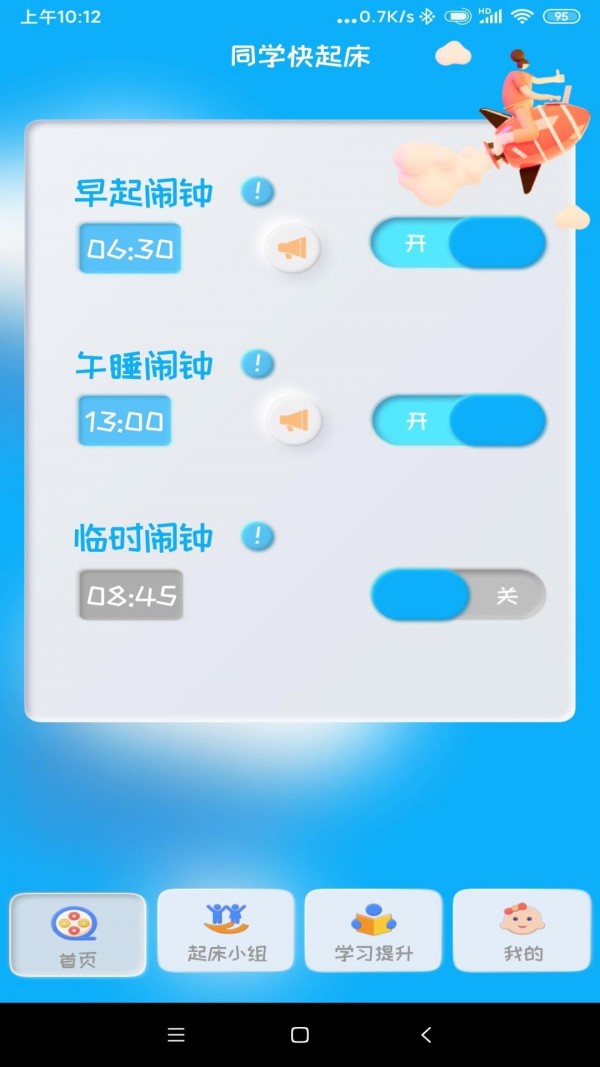
Task: Open info icon next to 早起闹钟
Action: click(258, 191)
